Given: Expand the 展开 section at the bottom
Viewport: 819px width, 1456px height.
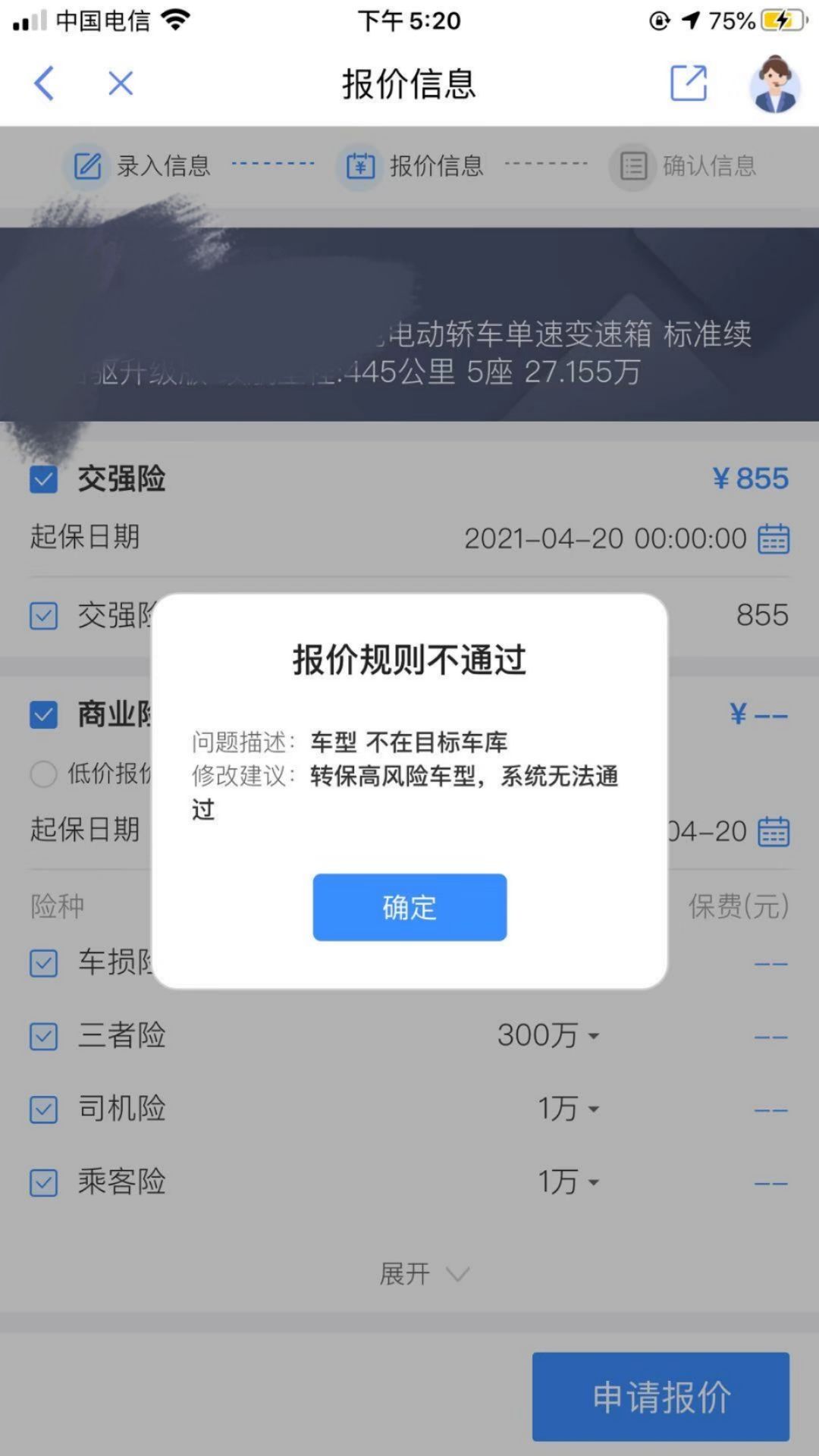Looking at the screenshot, I should [421, 1273].
